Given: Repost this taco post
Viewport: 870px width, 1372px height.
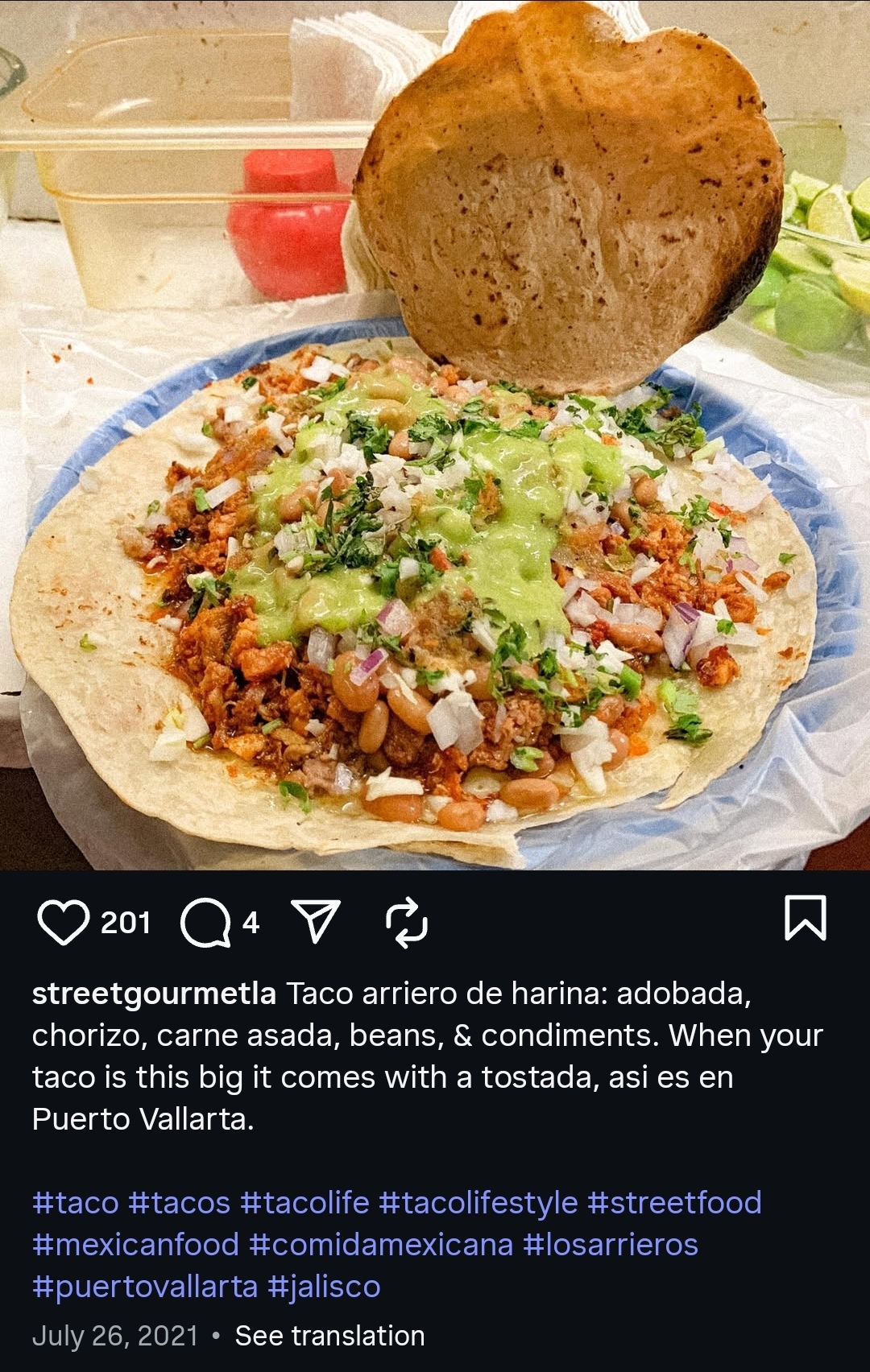Looking at the screenshot, I should tap(406, 922).
